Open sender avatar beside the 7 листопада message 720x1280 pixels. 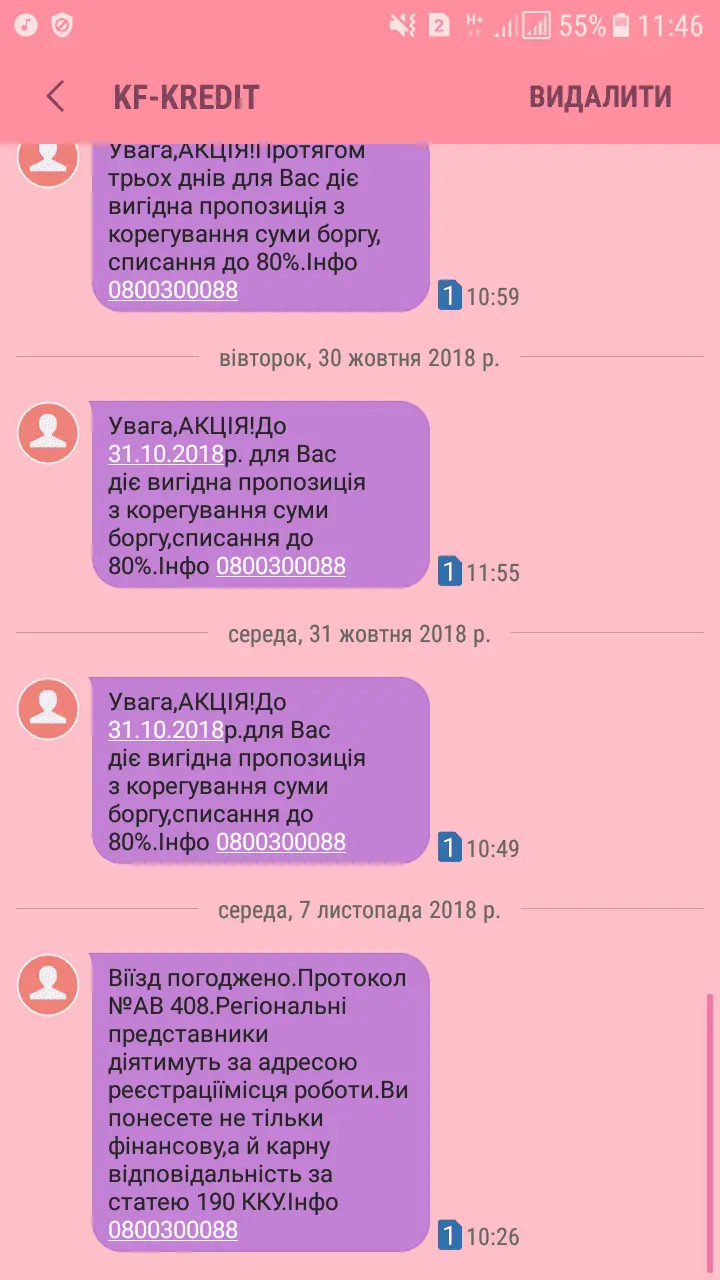(x=48, y=985)
